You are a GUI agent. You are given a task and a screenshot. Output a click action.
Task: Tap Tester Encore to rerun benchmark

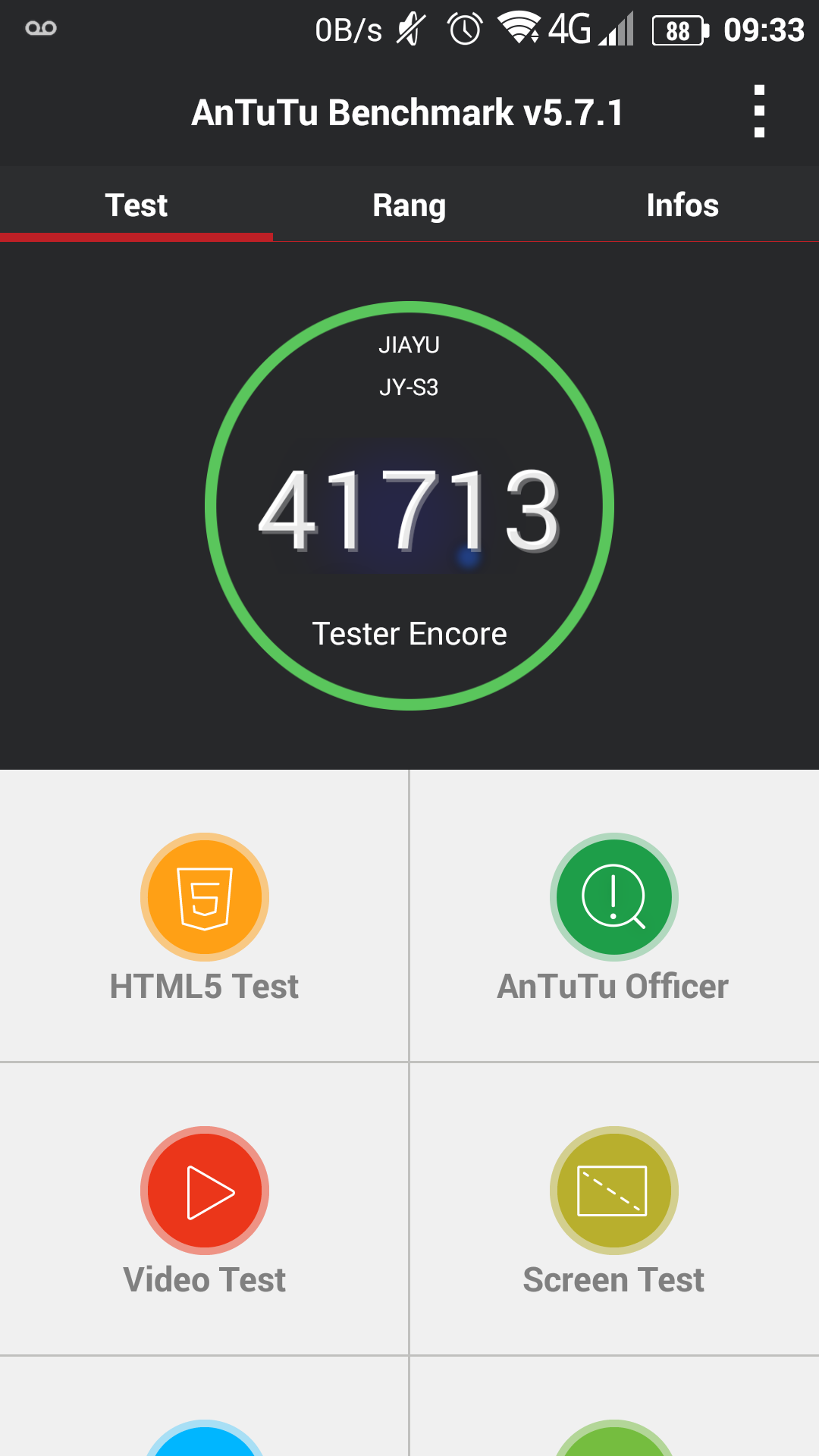point(409,634)
